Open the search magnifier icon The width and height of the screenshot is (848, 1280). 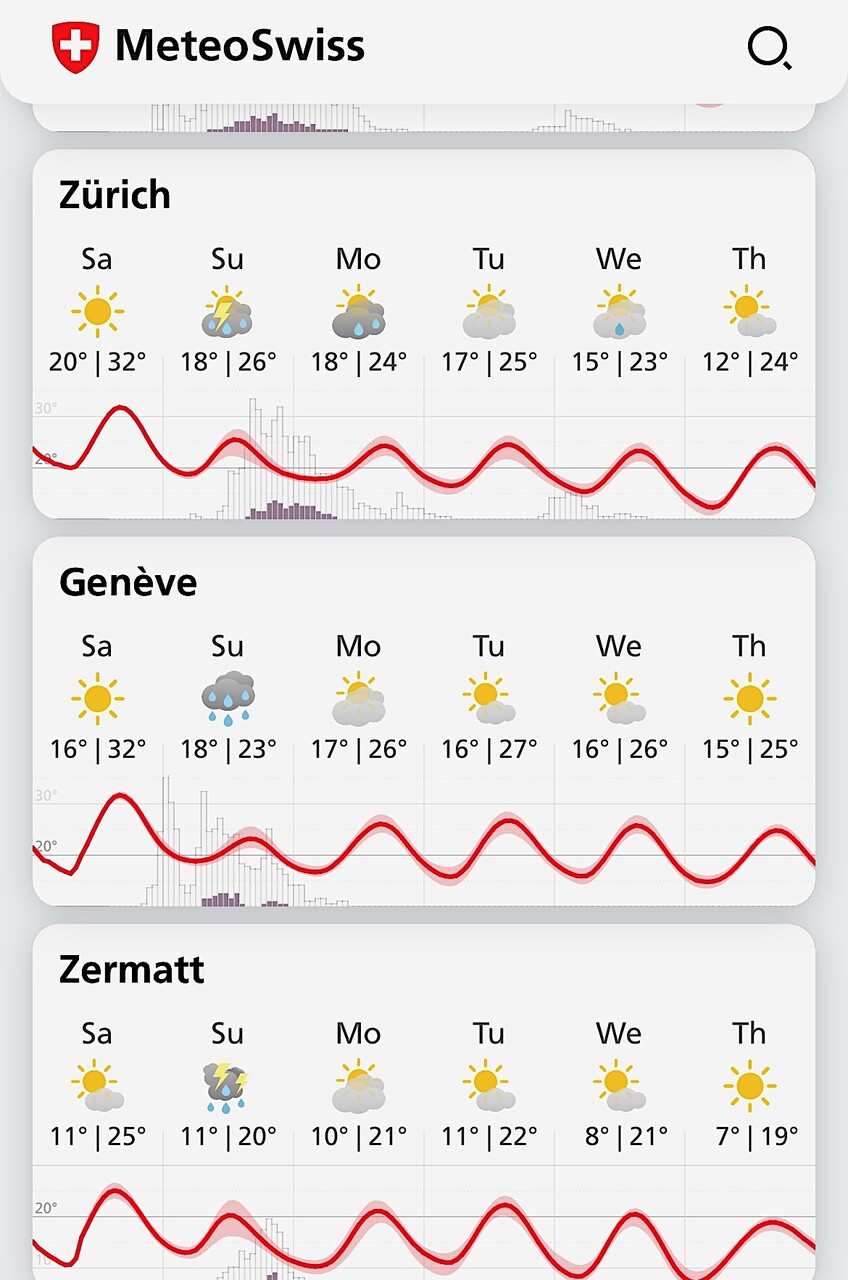tap(770, 47)
